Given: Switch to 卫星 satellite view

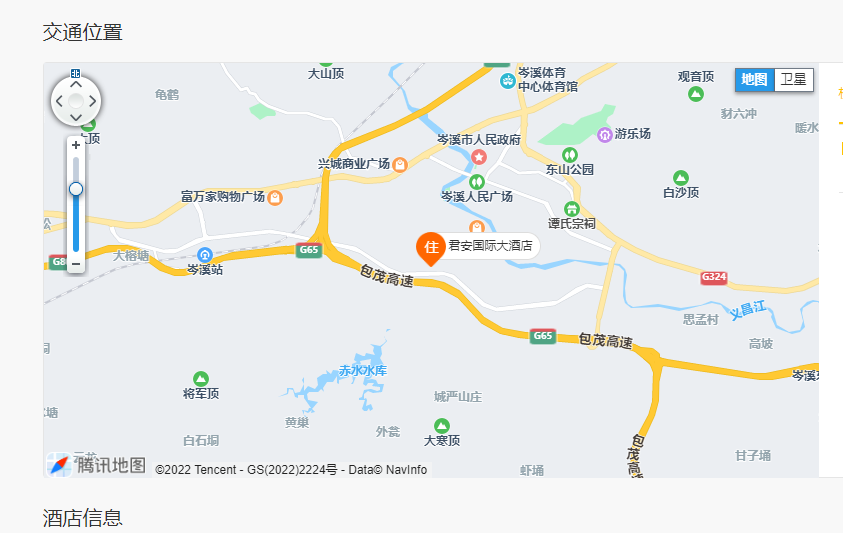Looking at the screenshot, I should 794,80.
